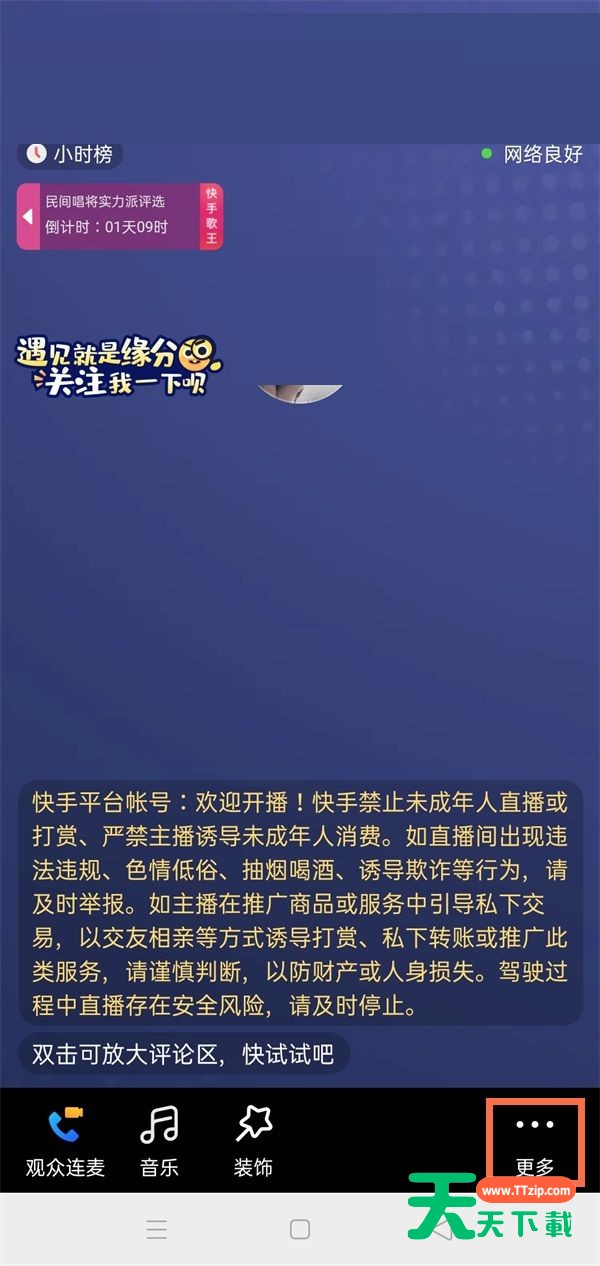Screen dimensions: 600x1266
Task: Open 观众连麦 audience link-up
Action: pyautogui.click(x=65, y=1141)
